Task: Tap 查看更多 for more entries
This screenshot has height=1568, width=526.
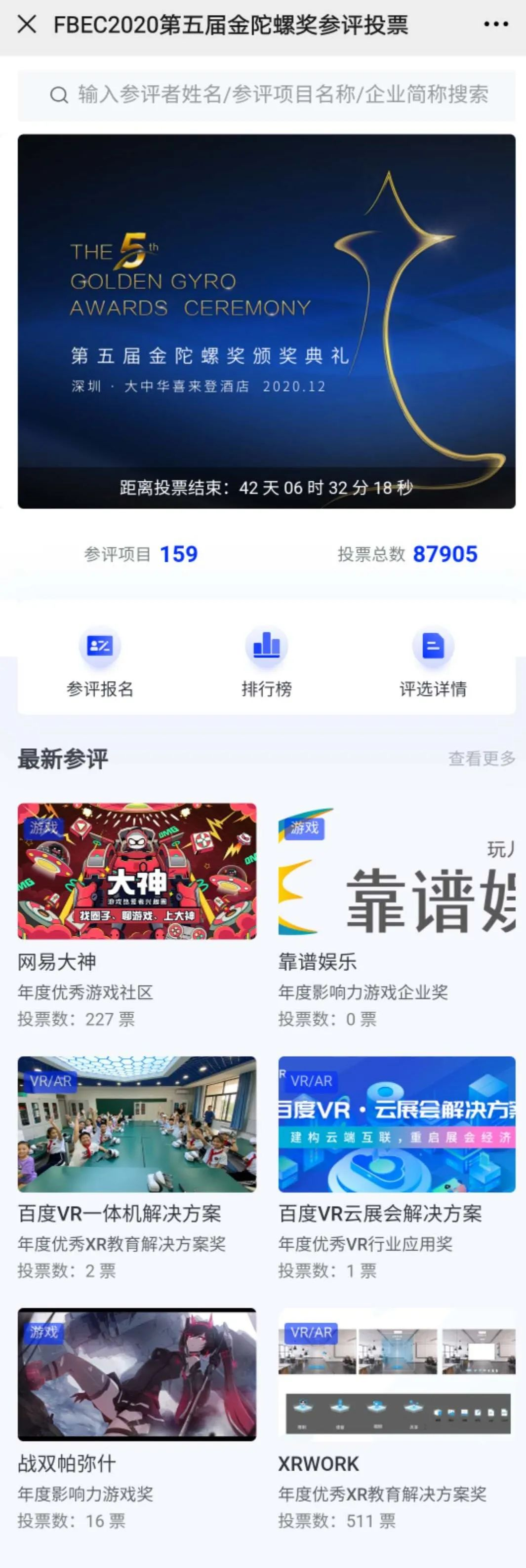Action: pyautogui.click(x=481, y=759)
